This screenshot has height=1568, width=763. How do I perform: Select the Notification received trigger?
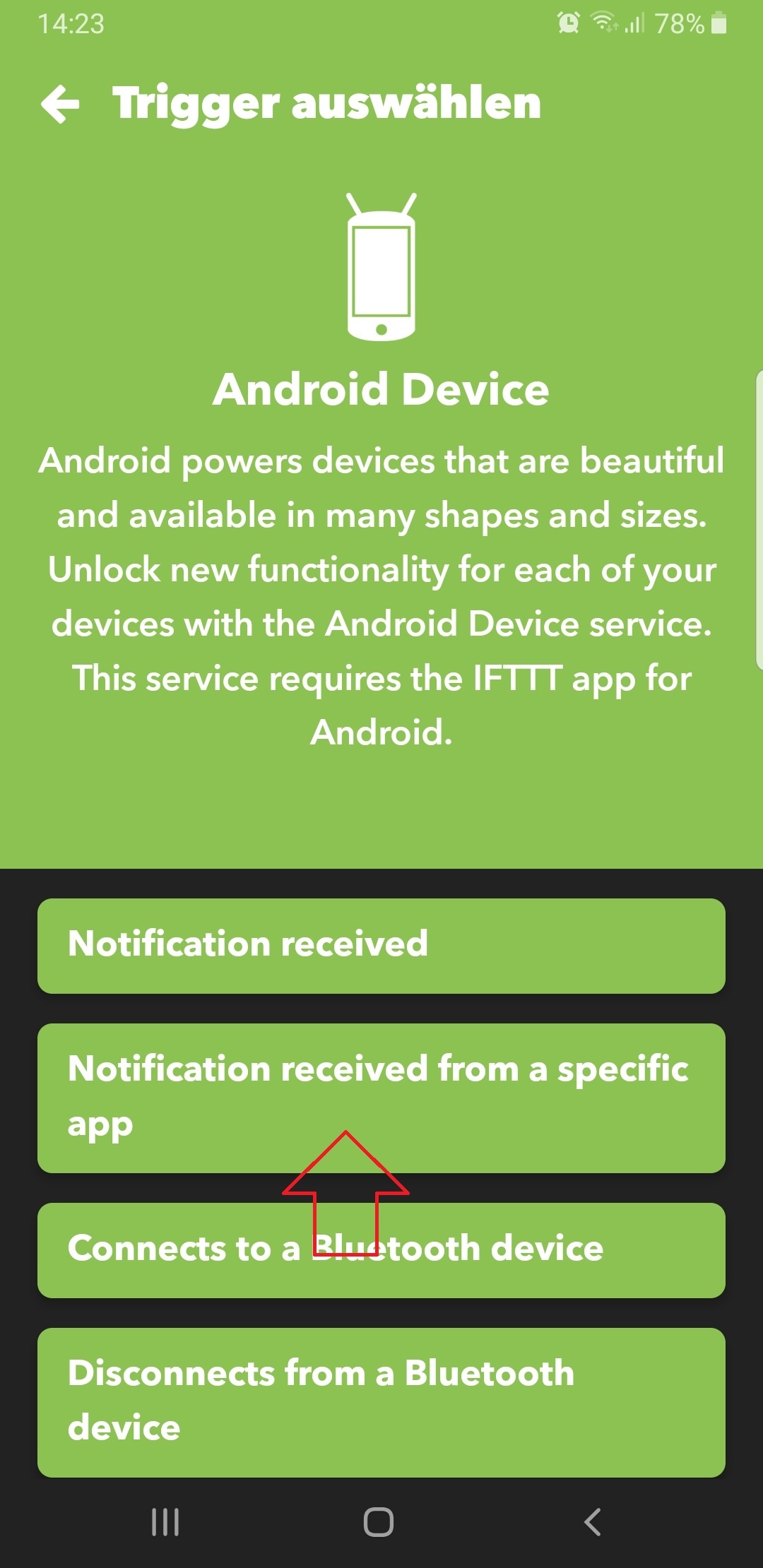coord(381,946)
